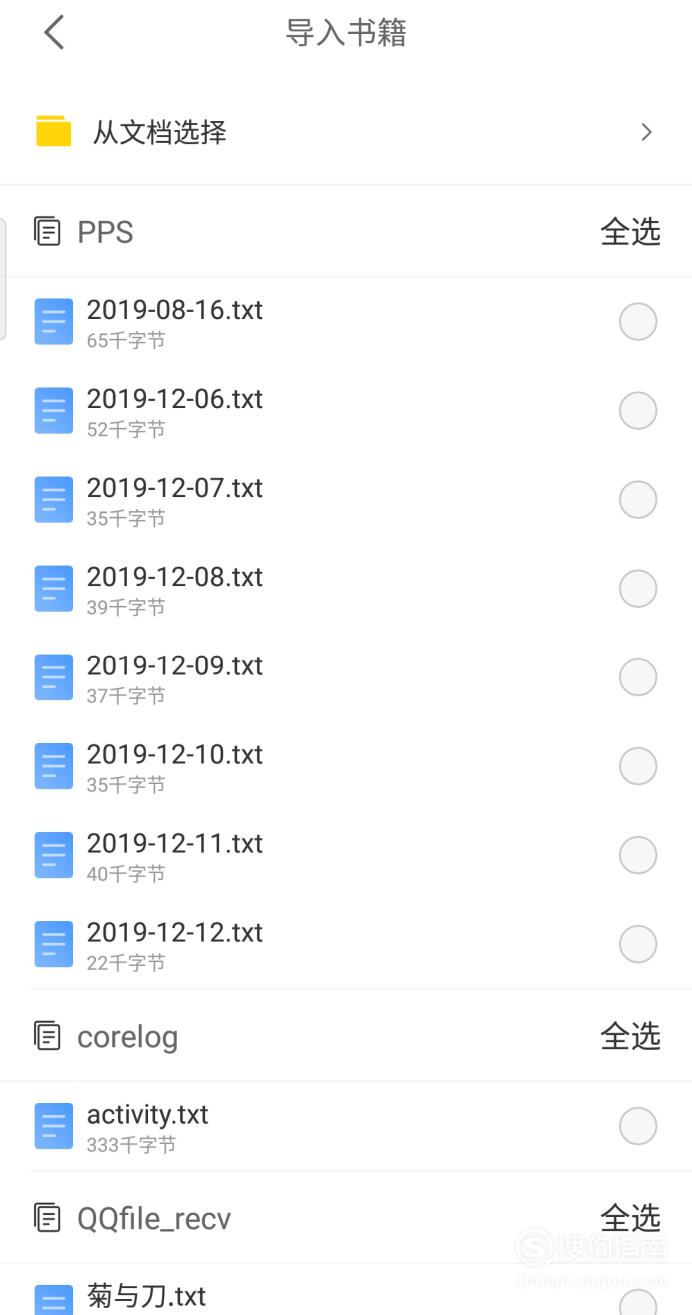The width and height of the screenshot is (692, 1315).
Task: Select the 菊与刀.txt file
Action: pyautogui.click(x=638, y=1302)
